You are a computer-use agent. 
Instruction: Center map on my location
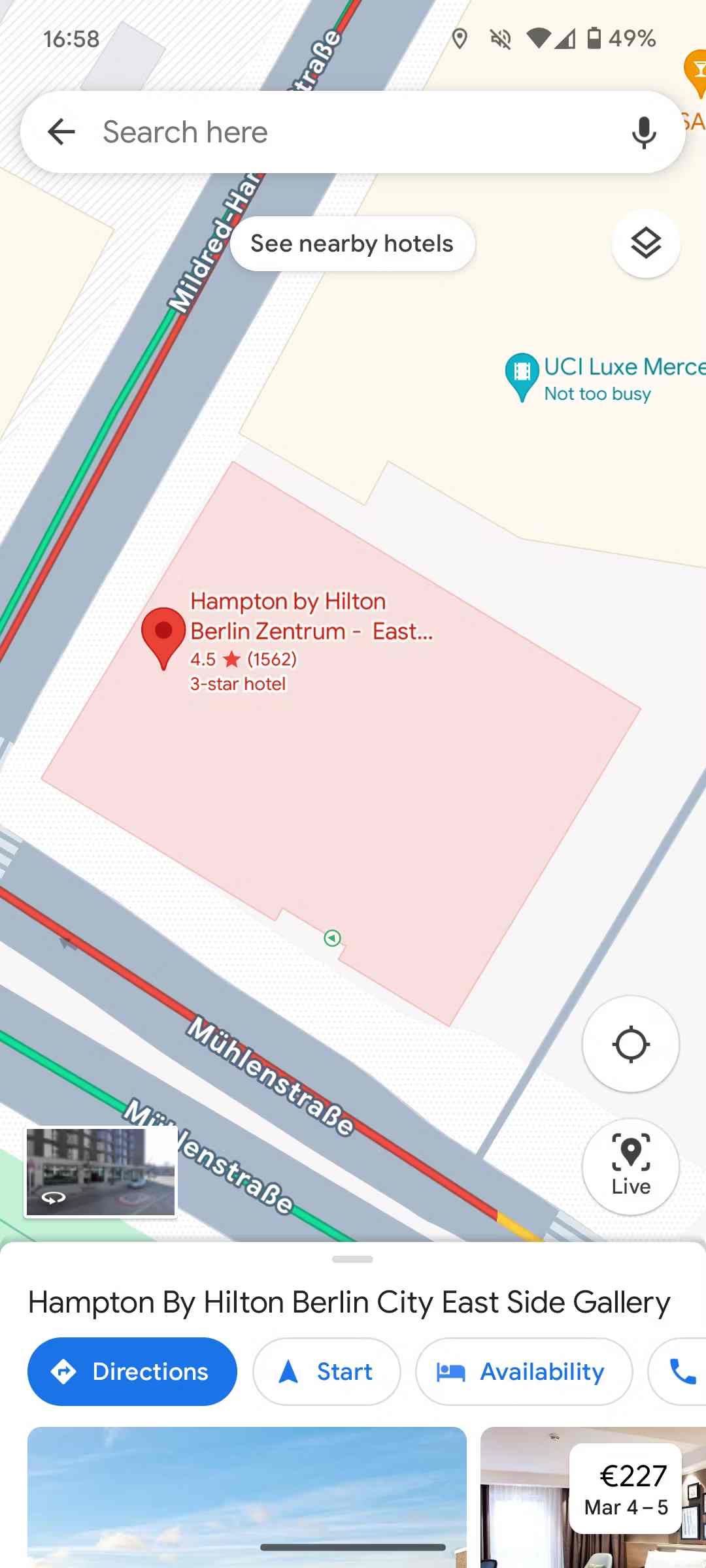[x=631, y=1044]
